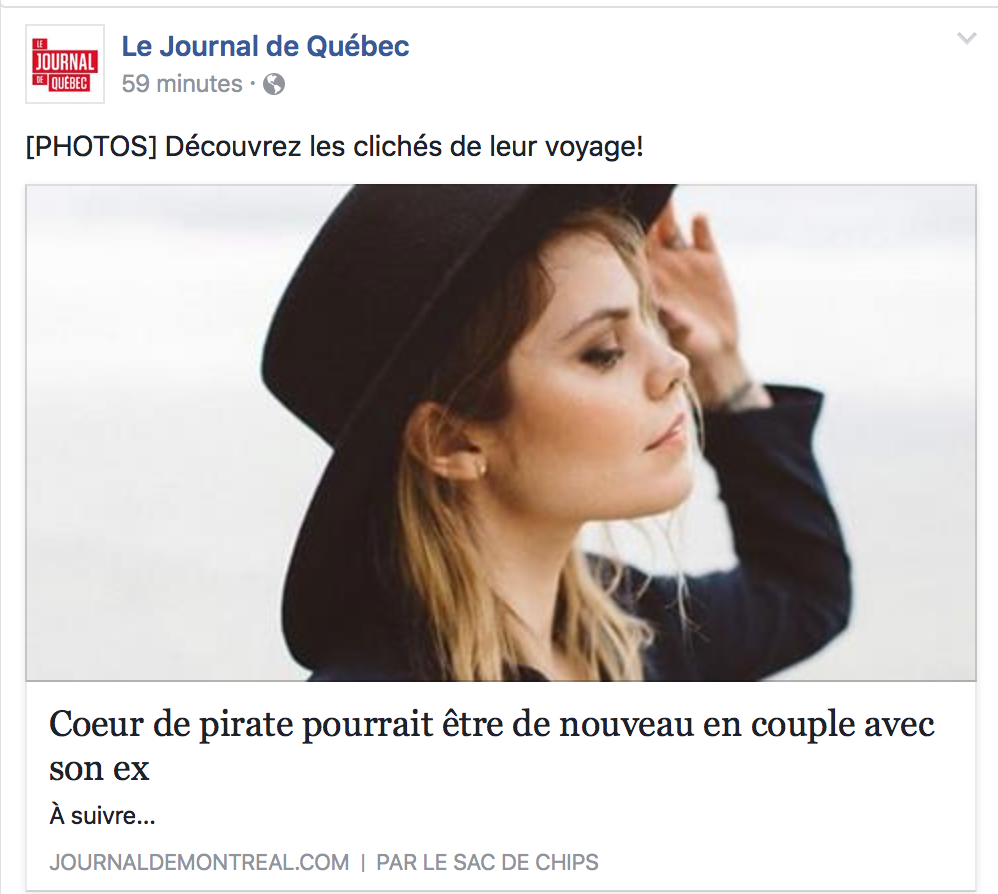This screenshot has width=998, height=894.
Task: Open the post options chevron menu
Action: (966, 39)
